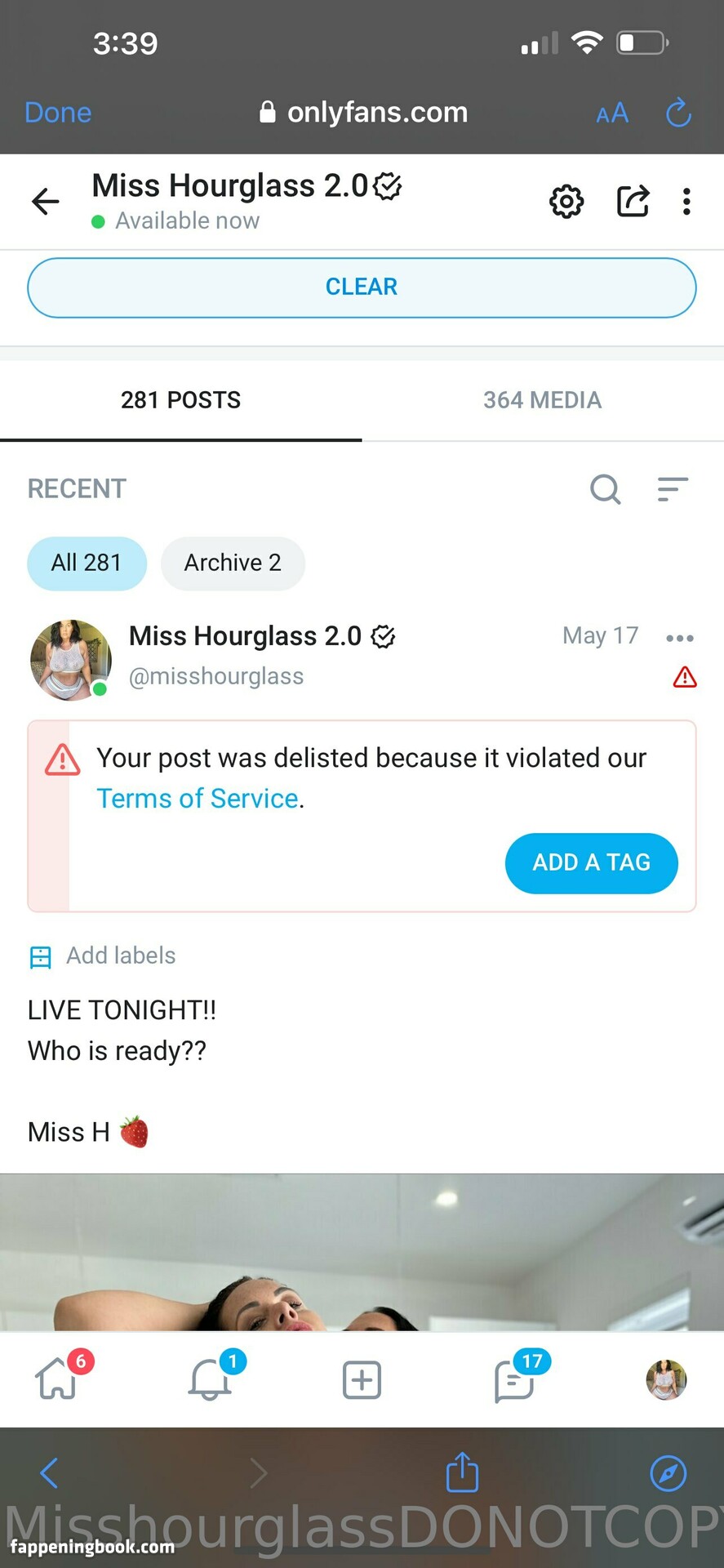The width and height of the screenshot is (724, 1568).
Task: Tap the CLEAR button
Action: click(362, 287)
